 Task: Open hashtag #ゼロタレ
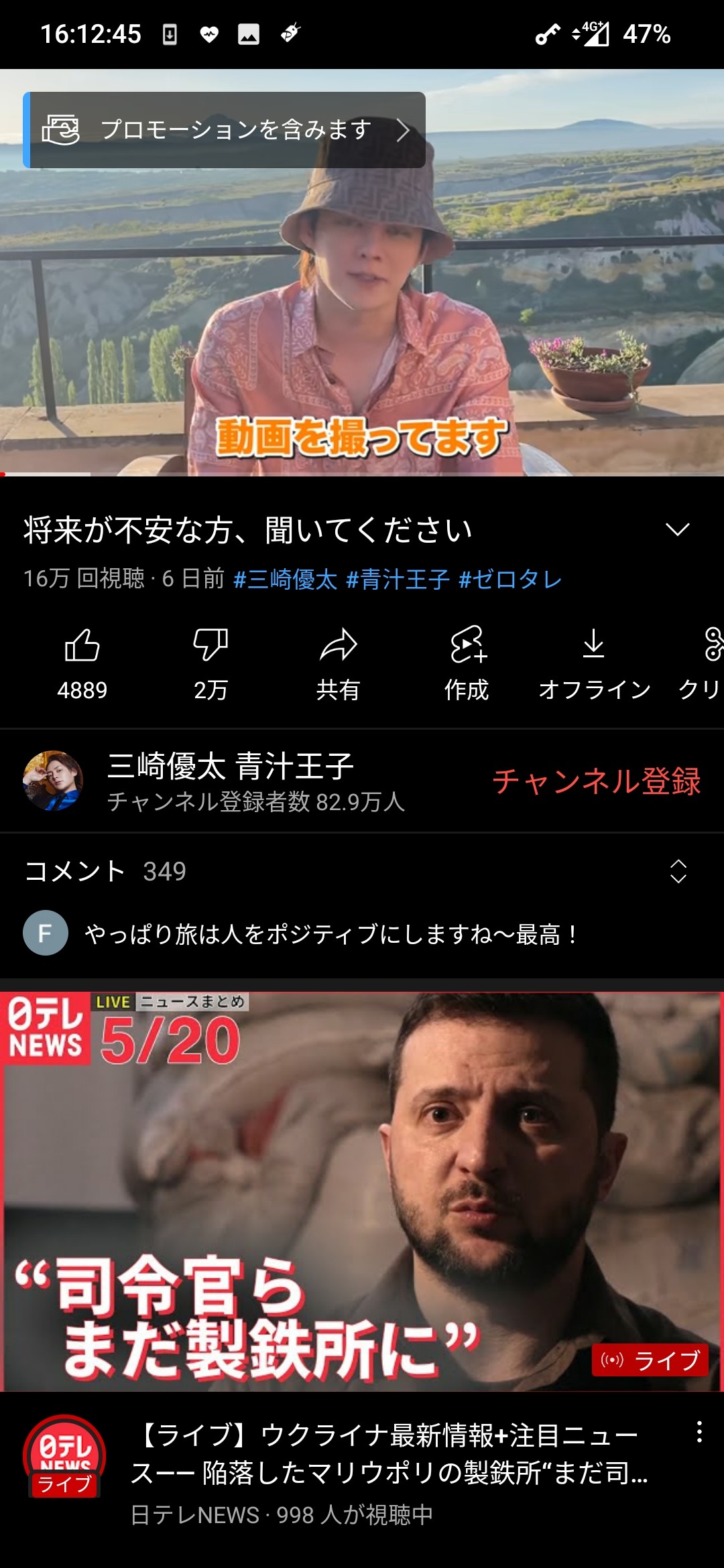pos(510,579)
